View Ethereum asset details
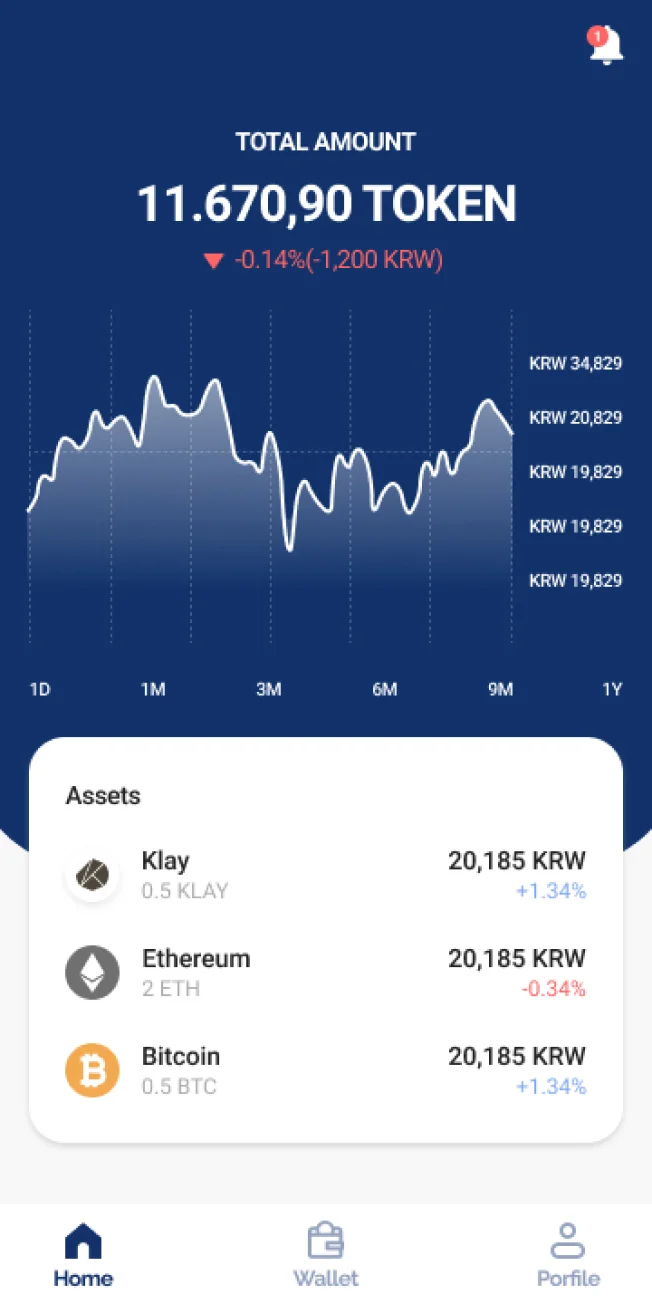This screenshot has width=652, height=1306. coord(326,973)
